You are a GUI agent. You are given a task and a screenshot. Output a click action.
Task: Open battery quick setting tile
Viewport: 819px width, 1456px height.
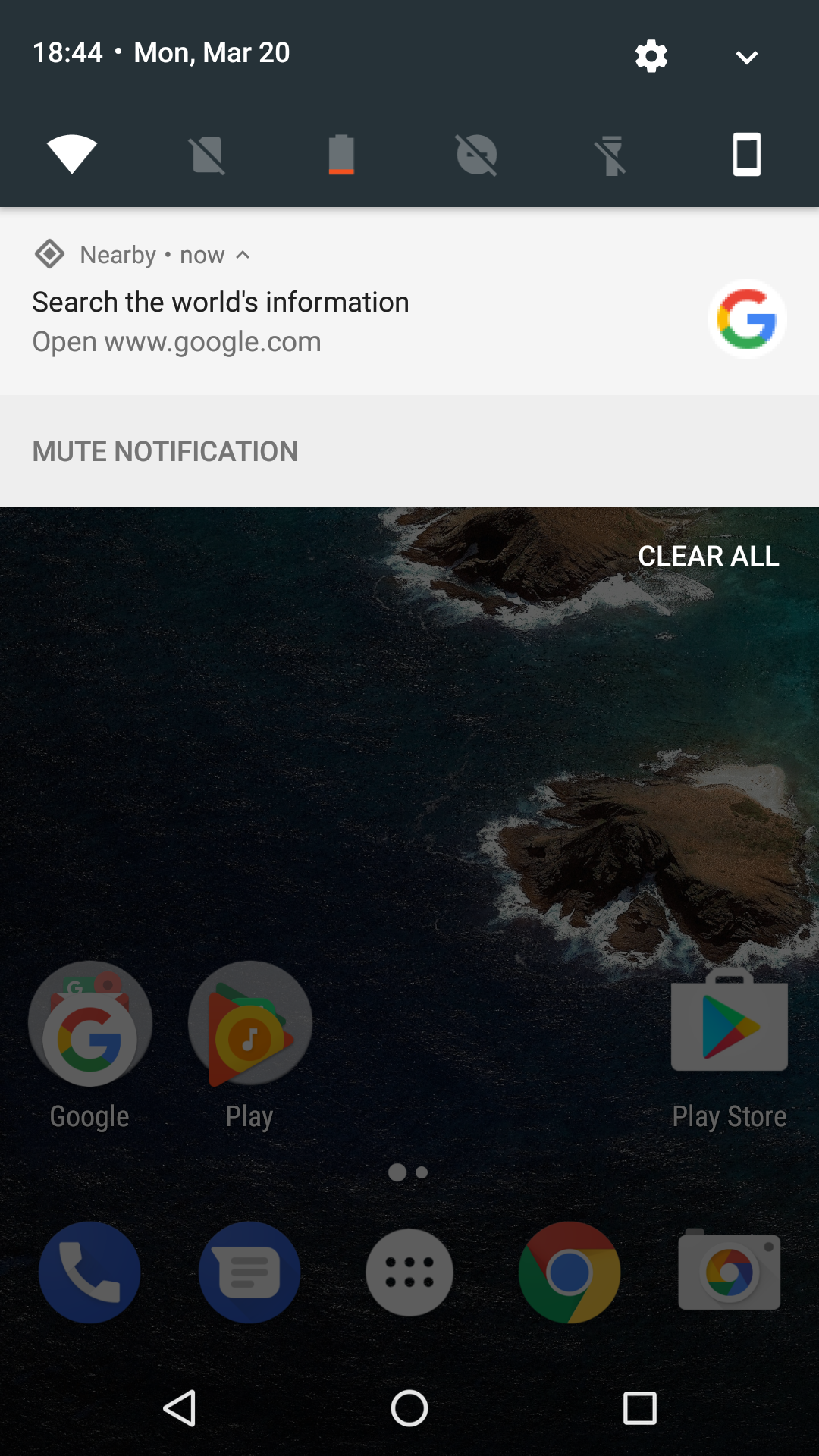coord(341,155)
